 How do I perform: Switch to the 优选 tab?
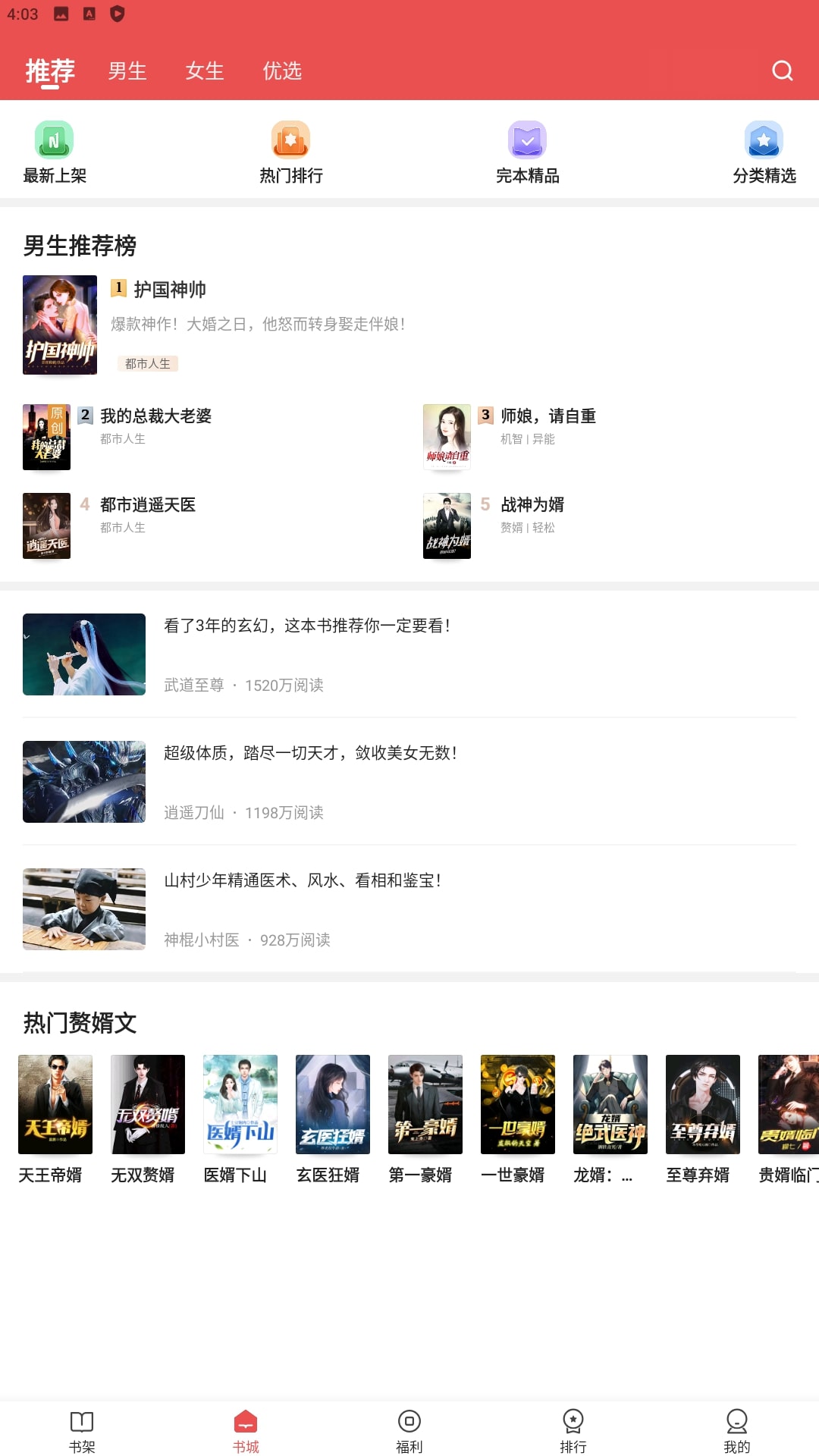(282, 71)
